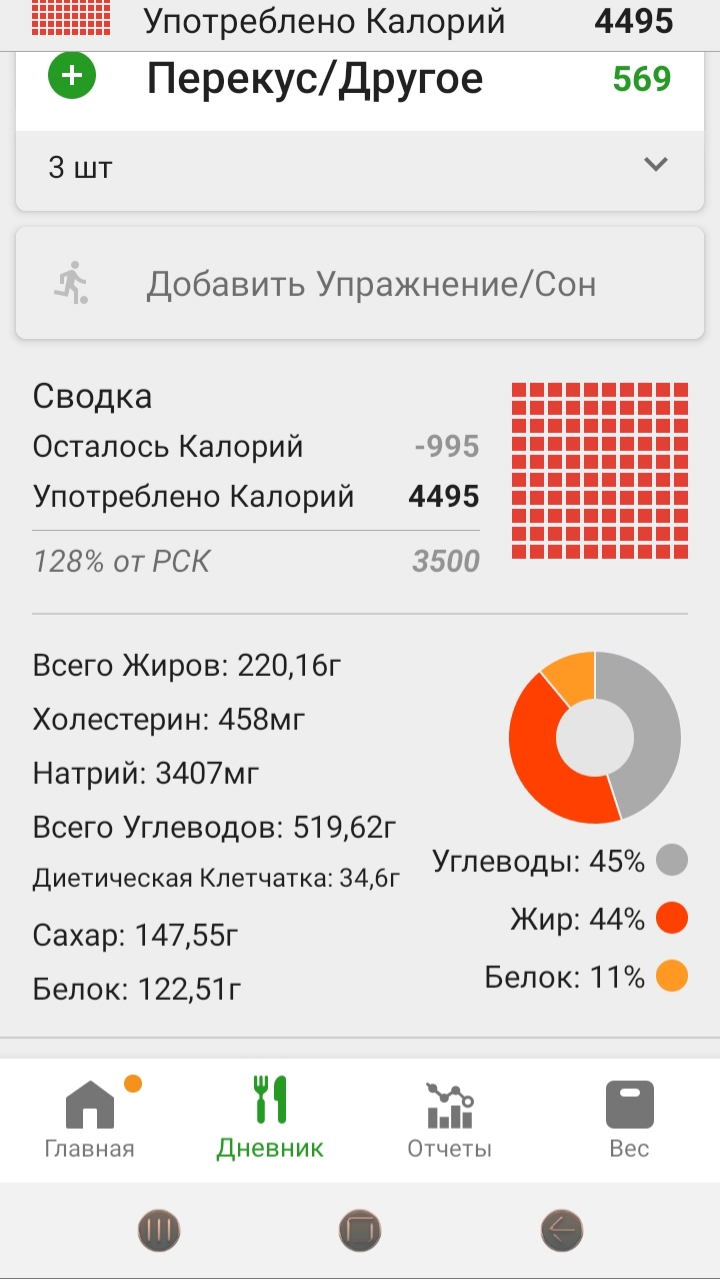Add food to Перекус/Другое with plus icon
720x1279 pixels.
pos(72,76)
